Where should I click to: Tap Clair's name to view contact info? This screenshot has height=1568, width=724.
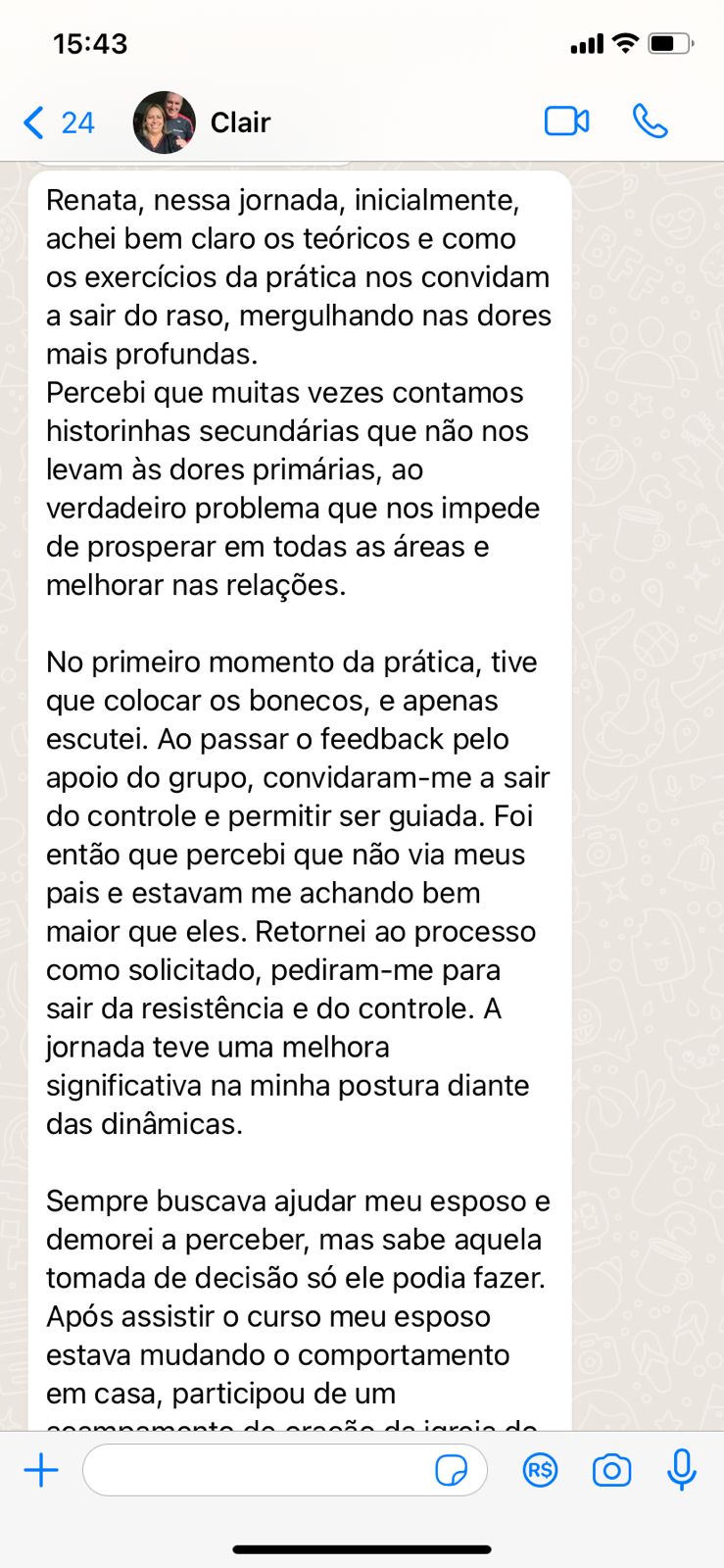[x=239, y=122]
